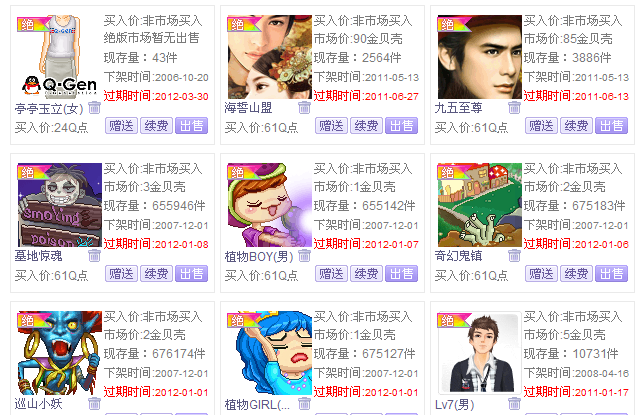Sell 九五至尊 via 出售
Viewport: 639px width, 415px height.
(611, 126)
